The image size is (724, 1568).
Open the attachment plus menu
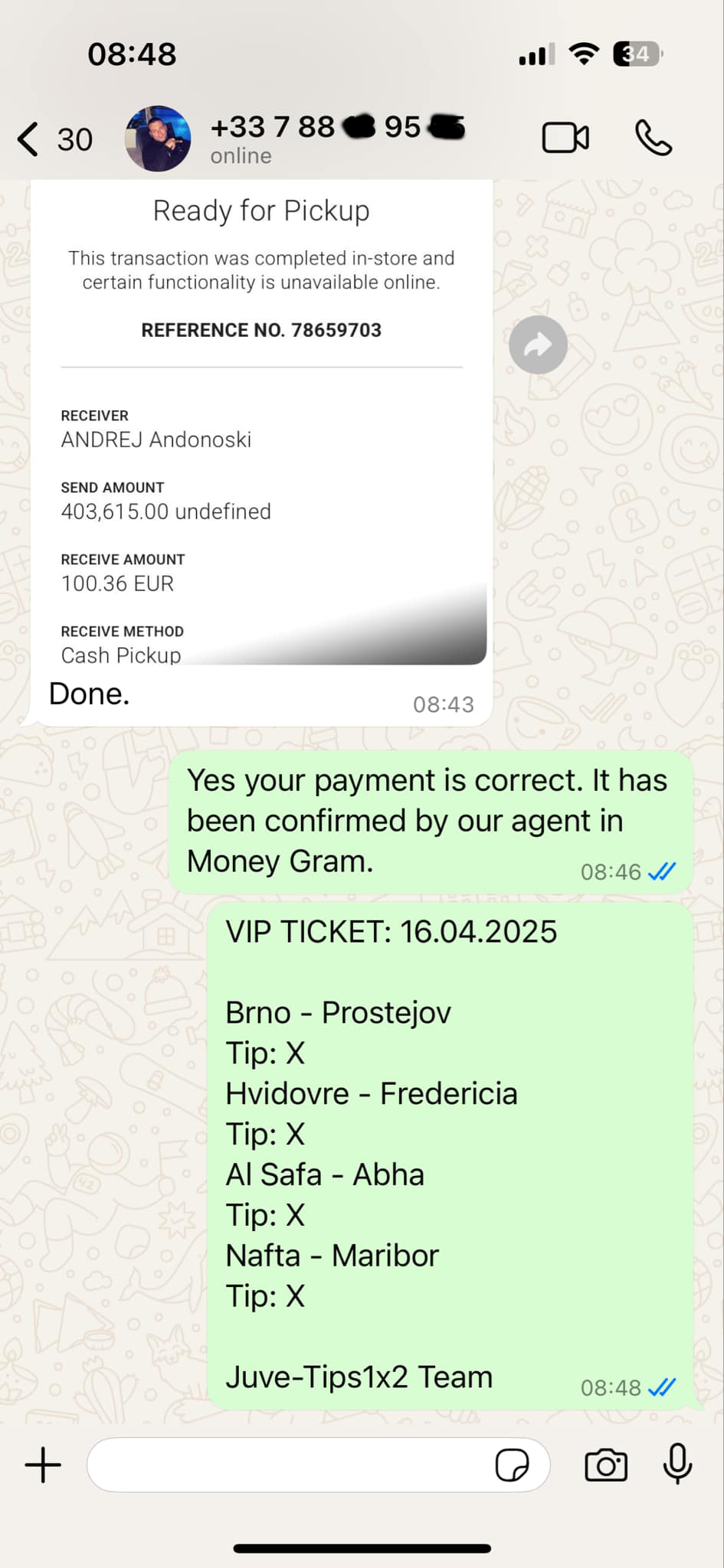[x=43, y=1465]
